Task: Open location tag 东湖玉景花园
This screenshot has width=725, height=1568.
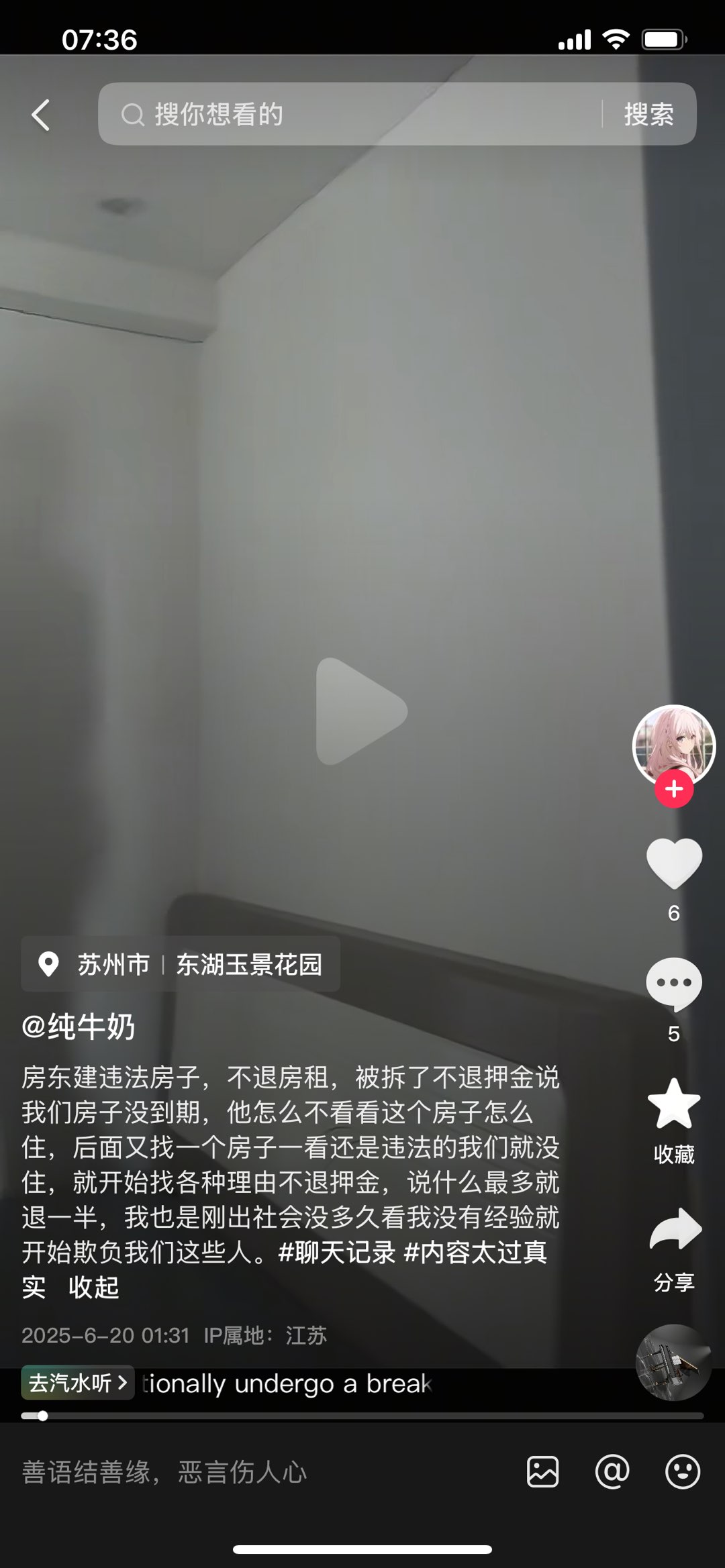Action: click(x=249, y=964)
